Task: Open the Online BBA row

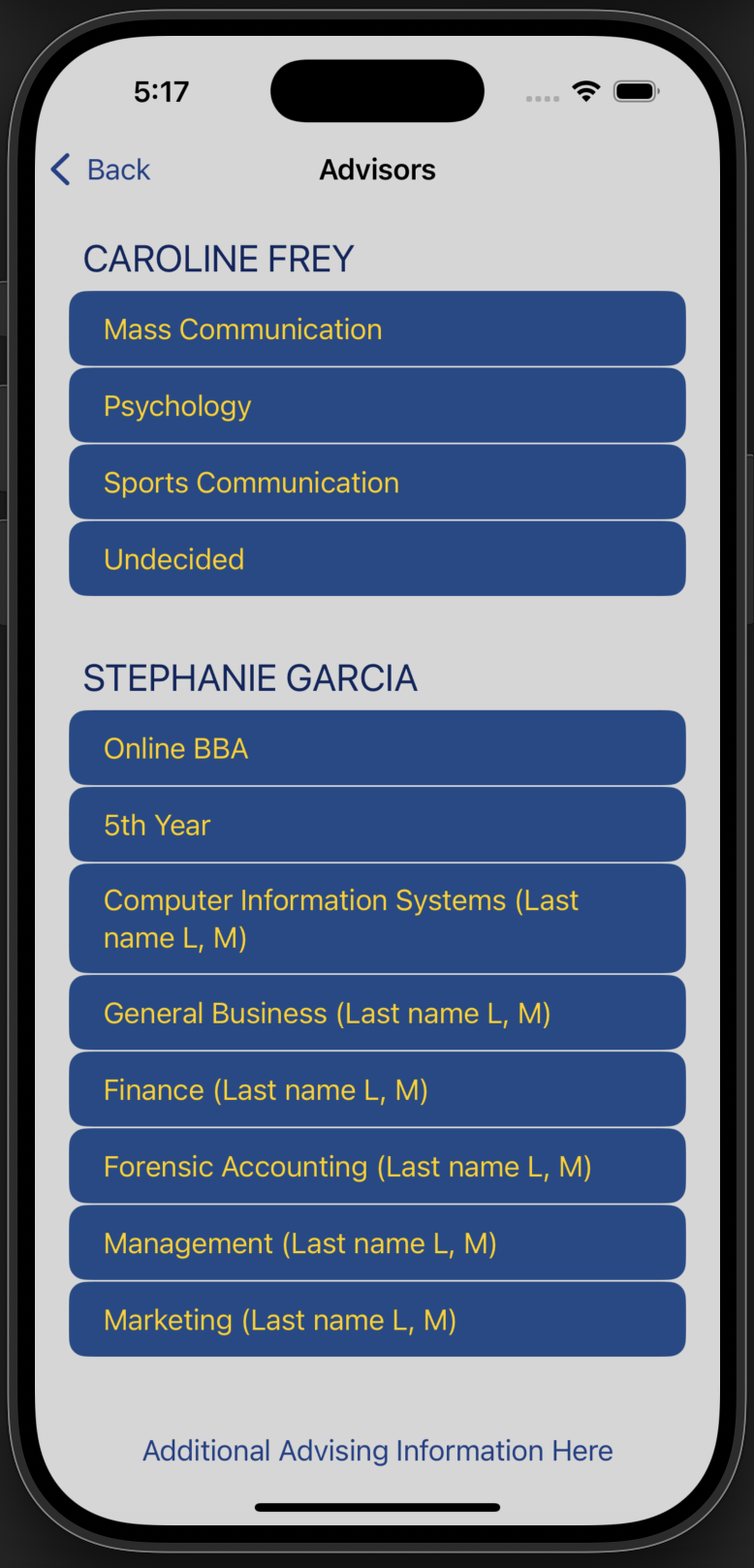Action: pos(377,748)
